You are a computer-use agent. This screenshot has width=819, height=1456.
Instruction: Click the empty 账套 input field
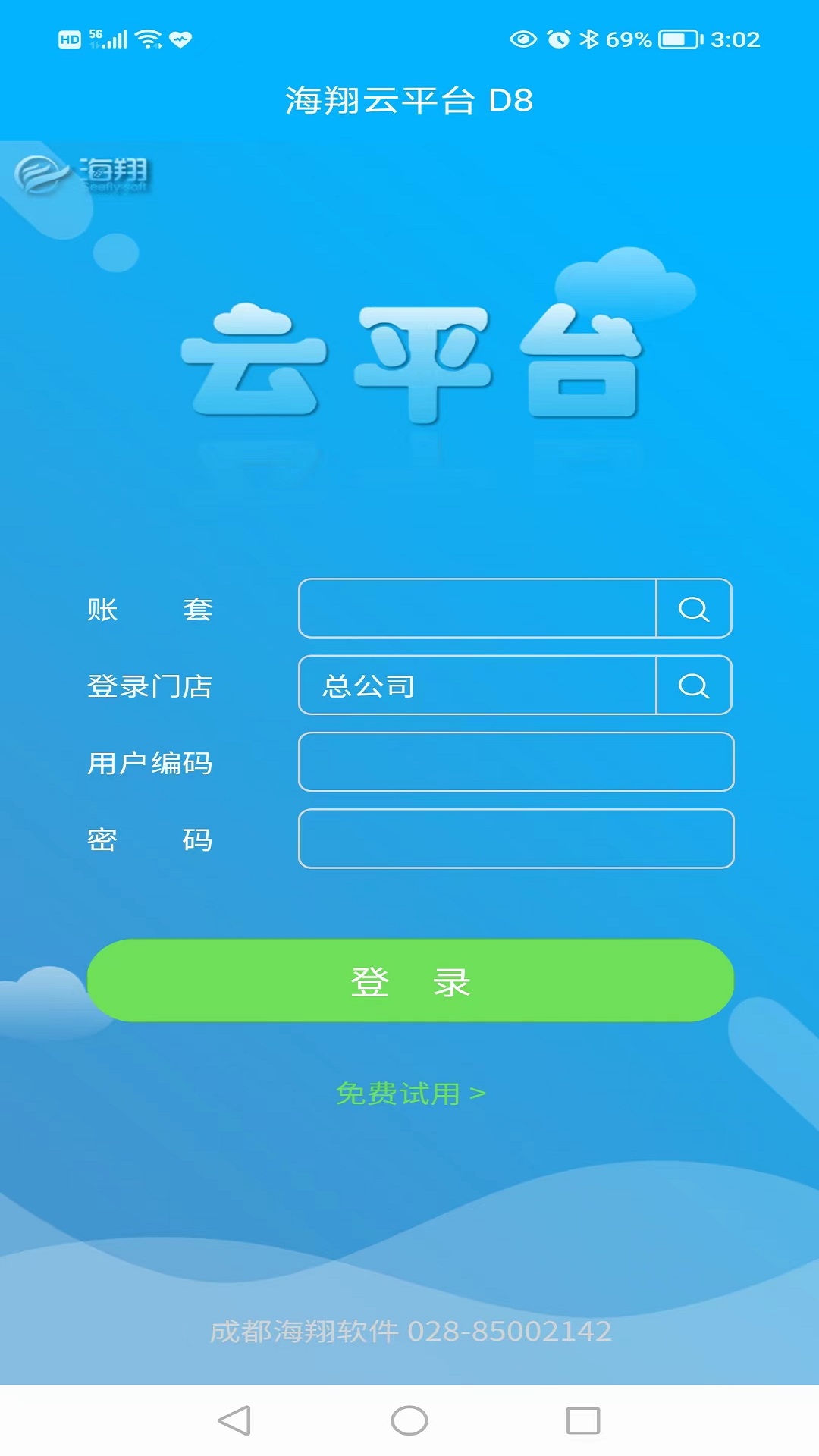tap(478, 609)
